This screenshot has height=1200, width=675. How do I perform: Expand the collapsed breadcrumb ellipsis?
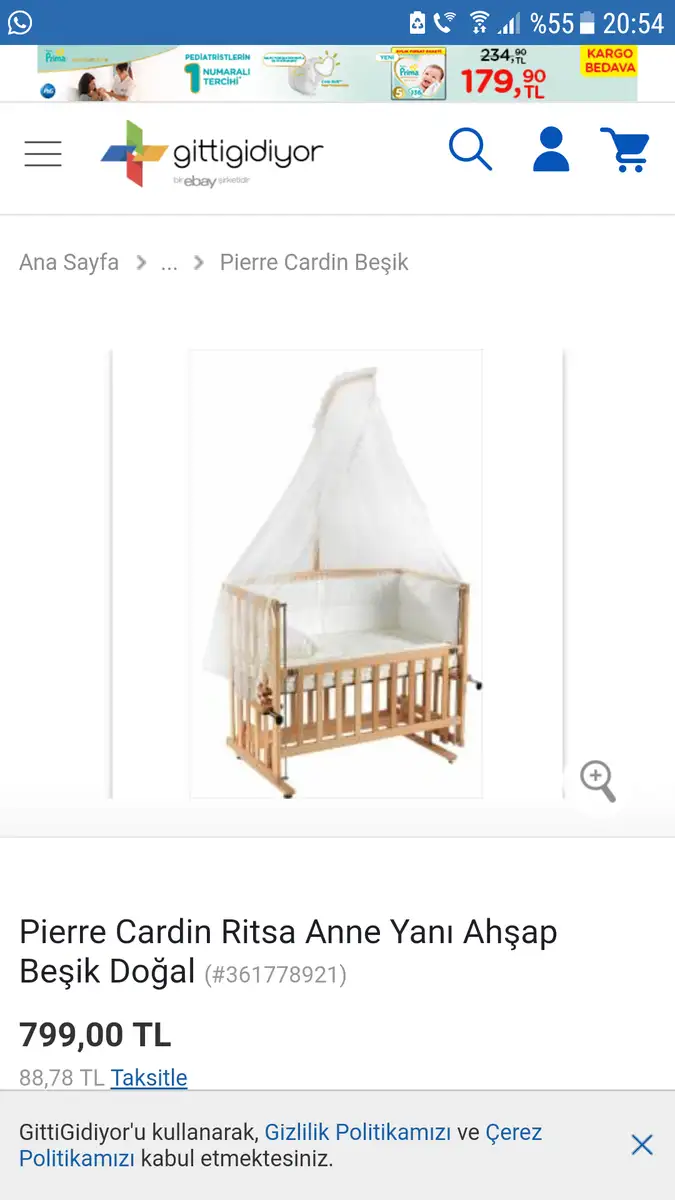point(169,263)
